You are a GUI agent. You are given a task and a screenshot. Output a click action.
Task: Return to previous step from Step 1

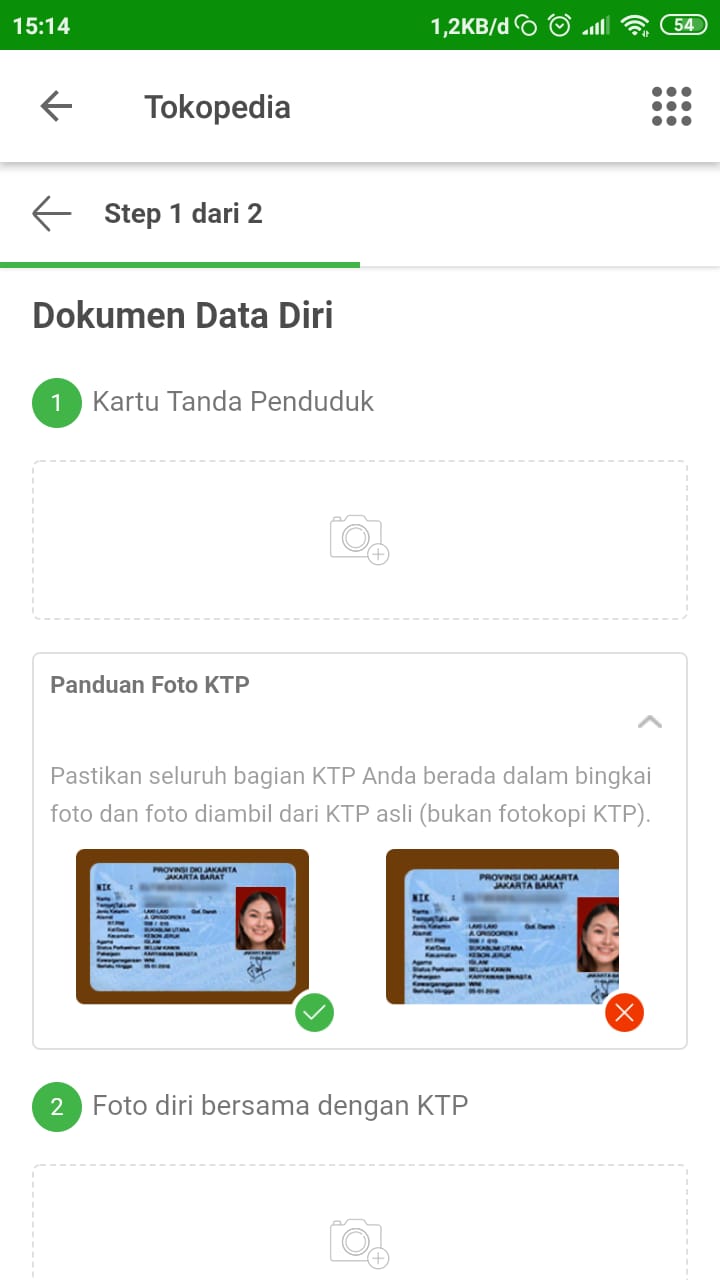pyautogui.click(x=52, y=213)
